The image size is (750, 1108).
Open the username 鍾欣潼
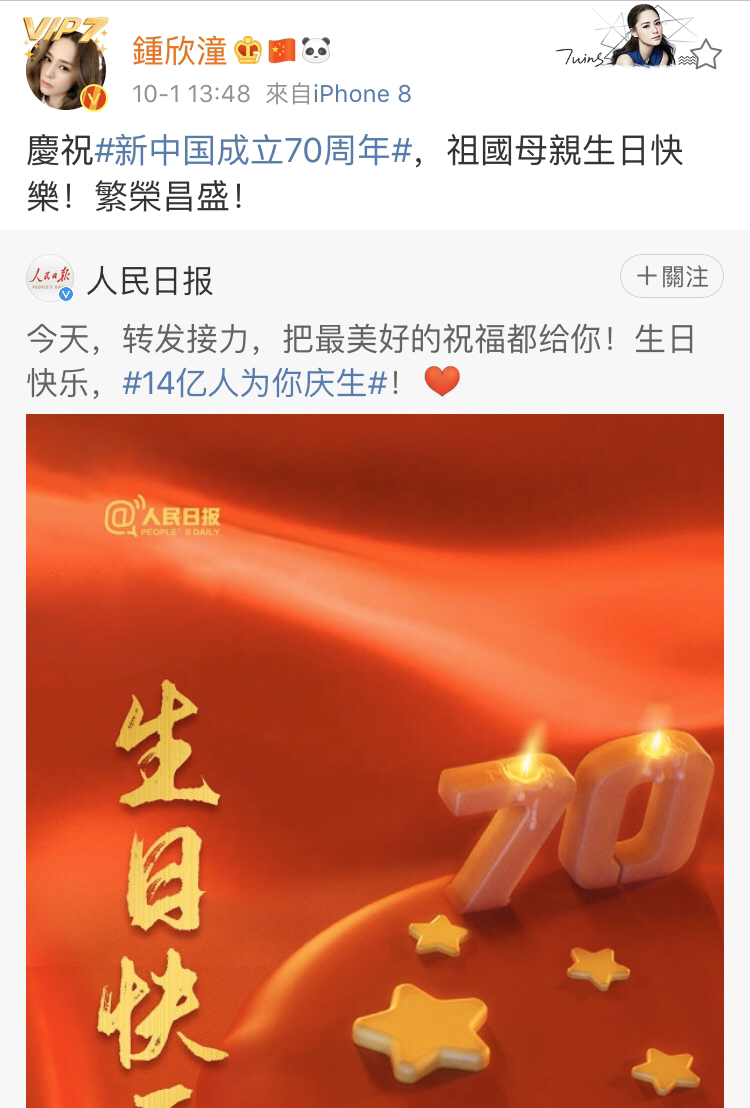(x=180, y=49)
